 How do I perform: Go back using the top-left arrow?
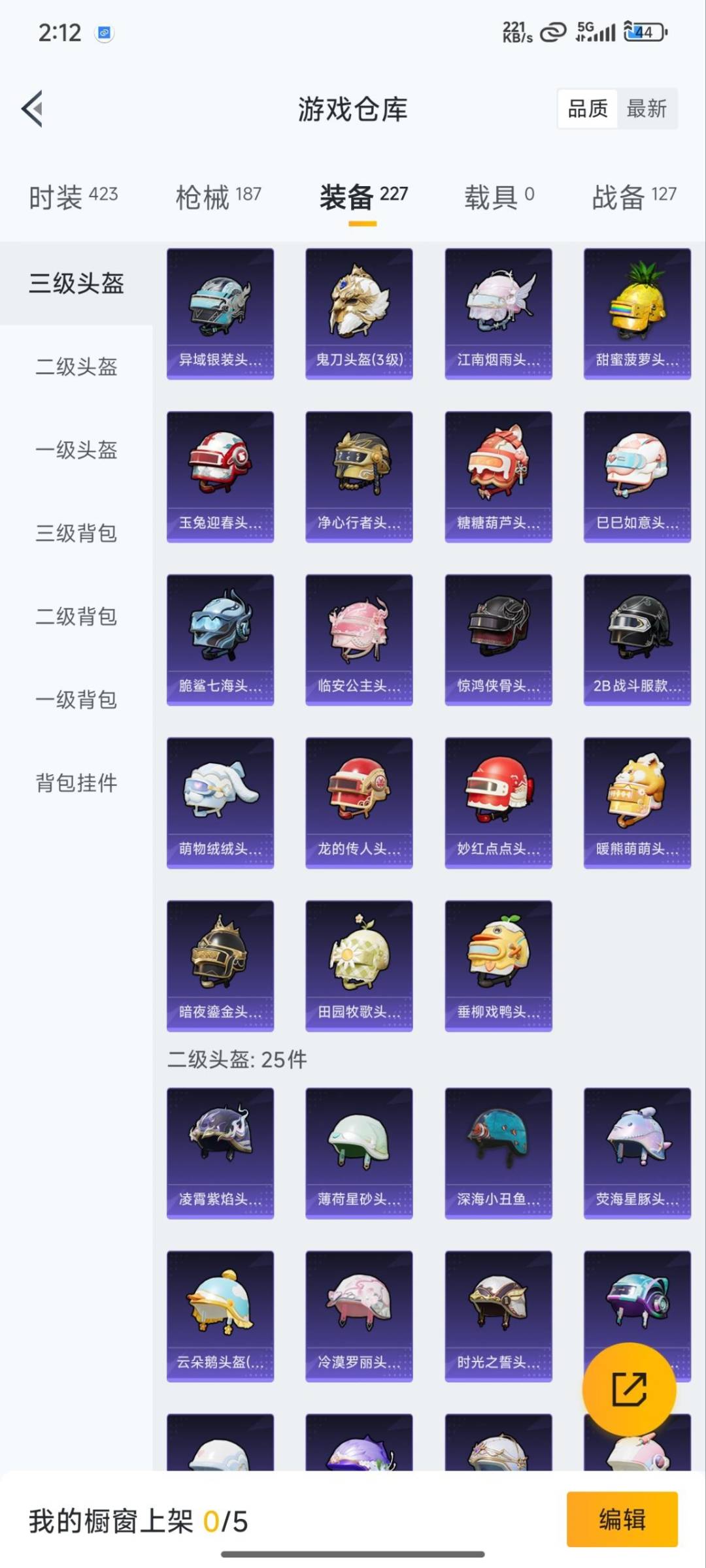(x=33, y=108)
